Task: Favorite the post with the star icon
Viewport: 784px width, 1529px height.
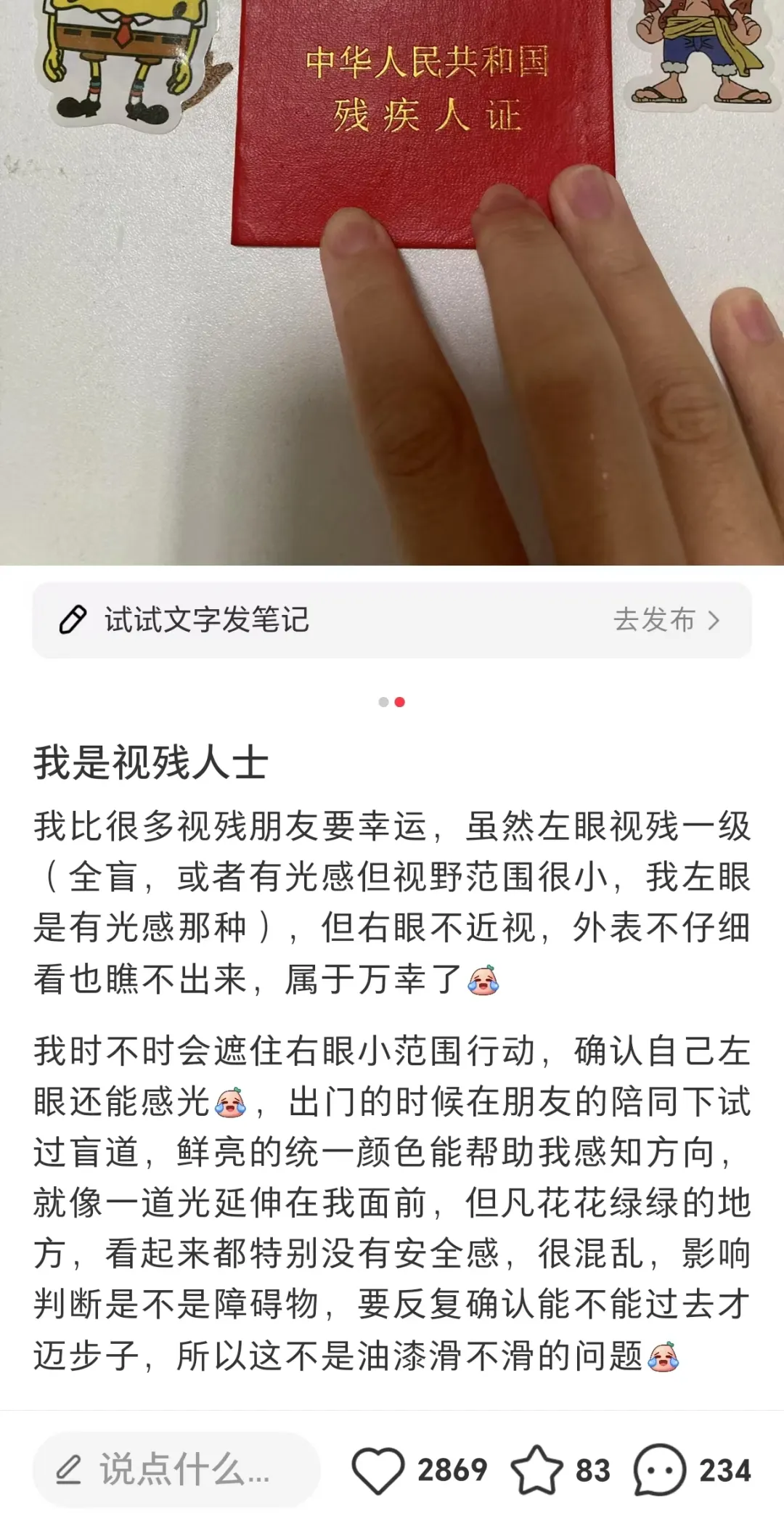Action: (537, 1471)
